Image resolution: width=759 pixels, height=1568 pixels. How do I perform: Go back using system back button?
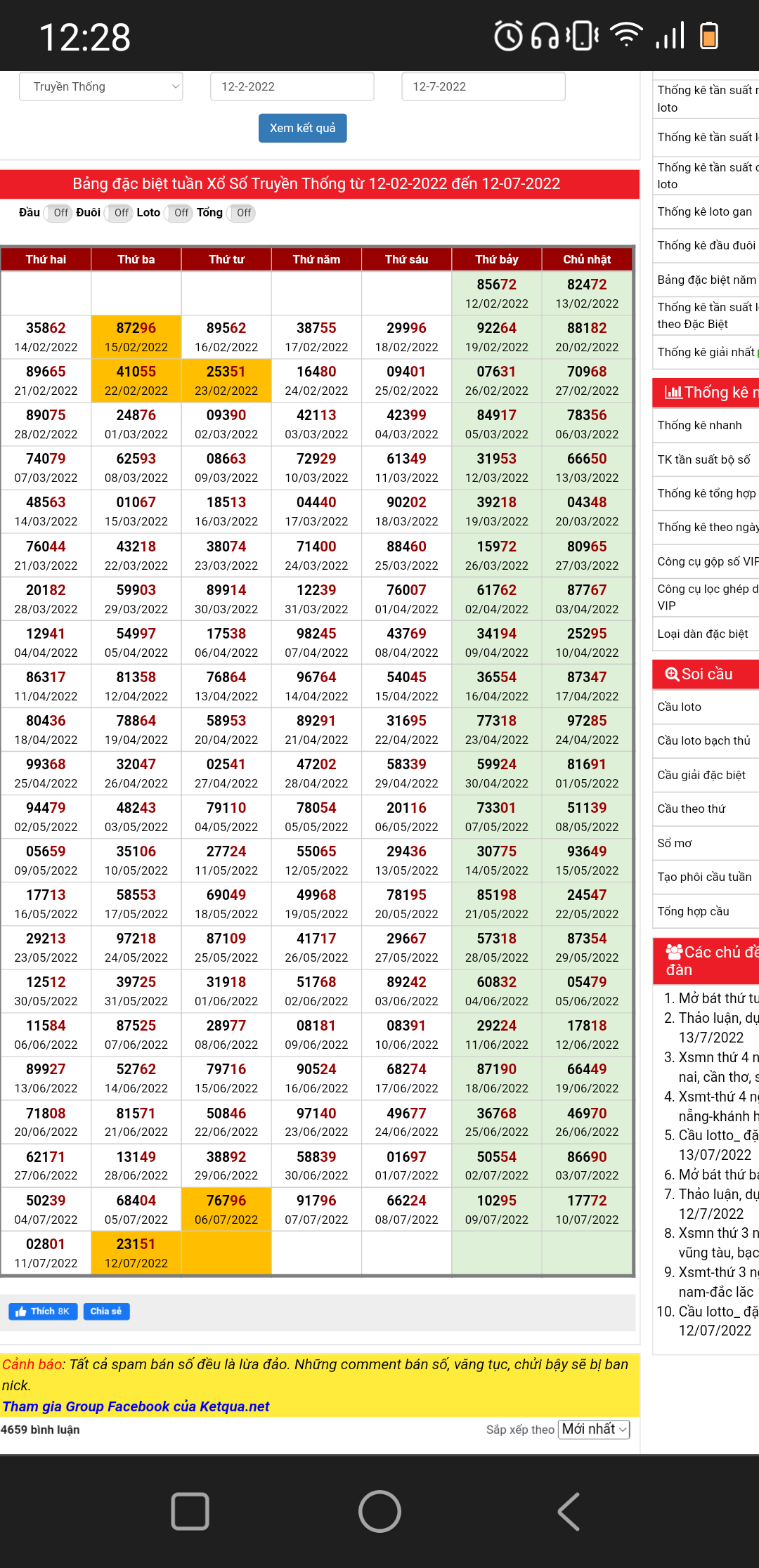(x=568, y=1511)
